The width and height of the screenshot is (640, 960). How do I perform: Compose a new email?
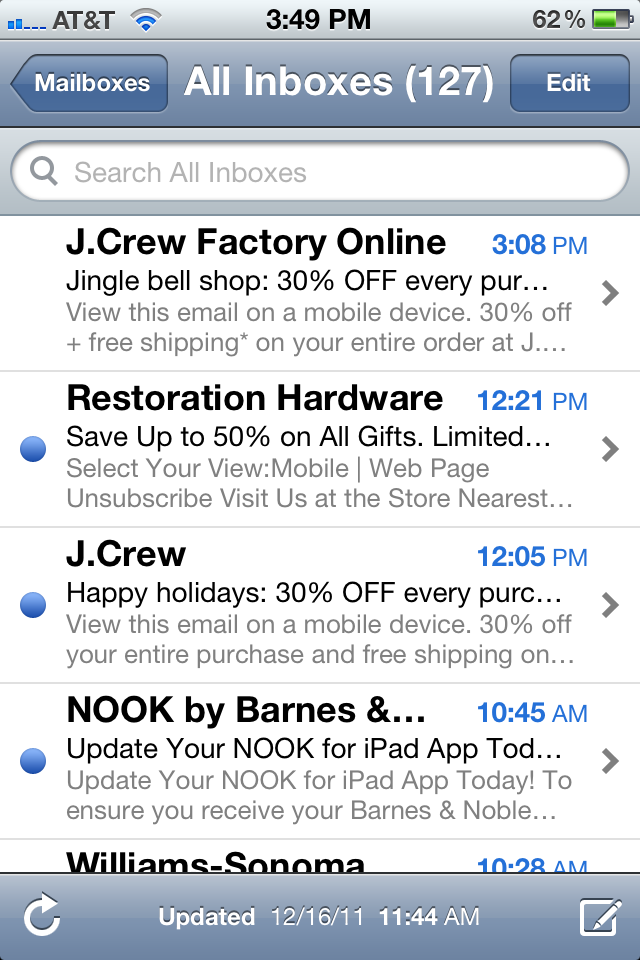point(598,916)
